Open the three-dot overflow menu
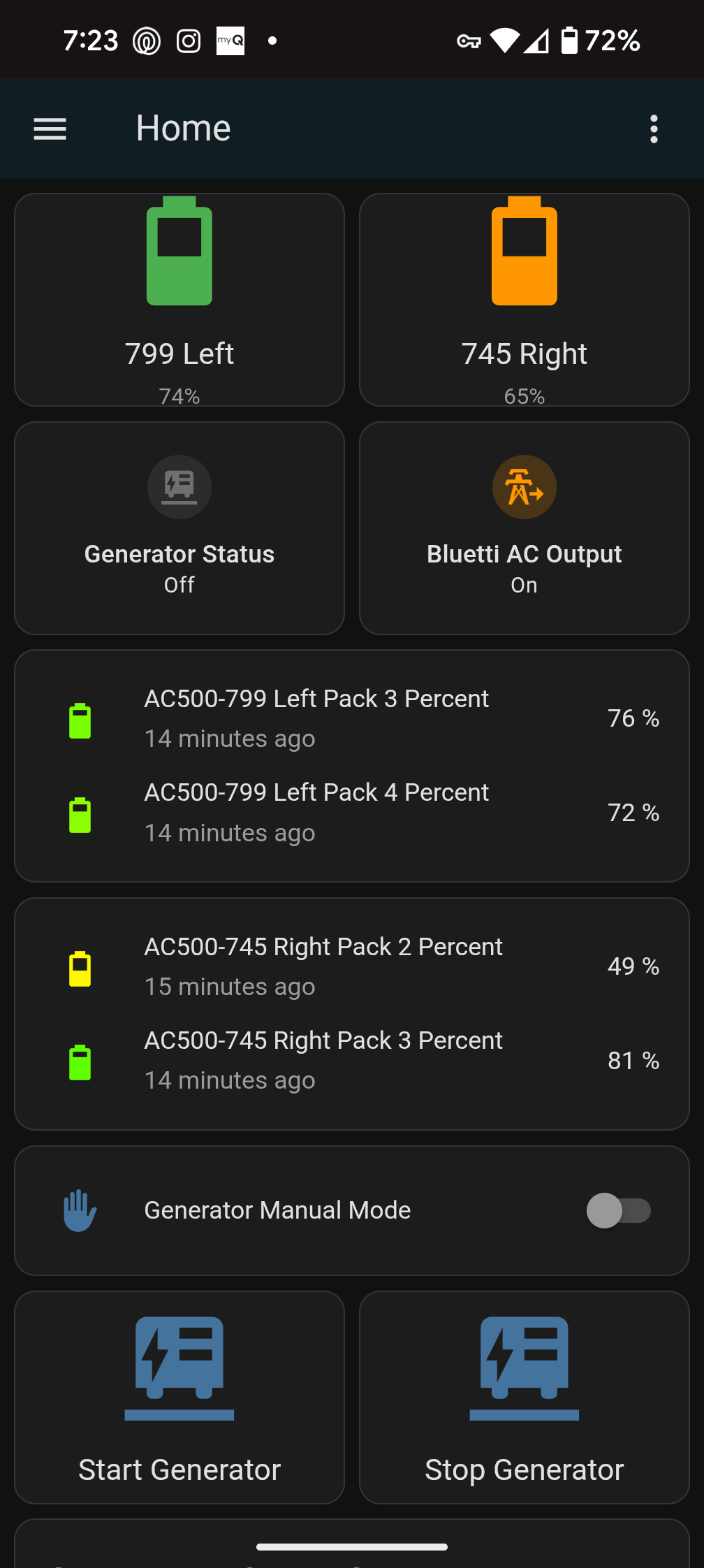 pyautogui.click(x=654, y=129)
